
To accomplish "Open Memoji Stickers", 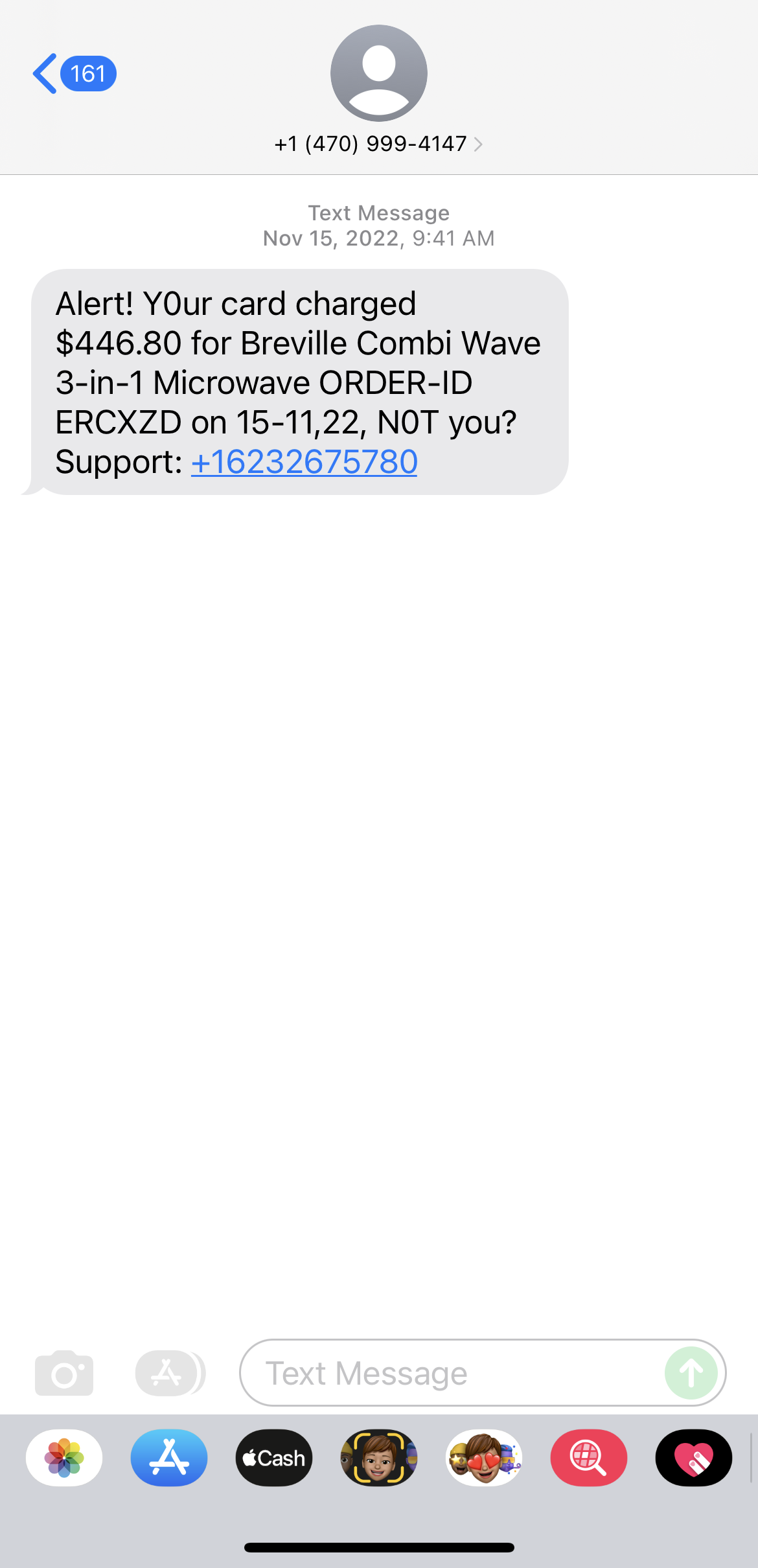I will click(x=484, y=1458).
